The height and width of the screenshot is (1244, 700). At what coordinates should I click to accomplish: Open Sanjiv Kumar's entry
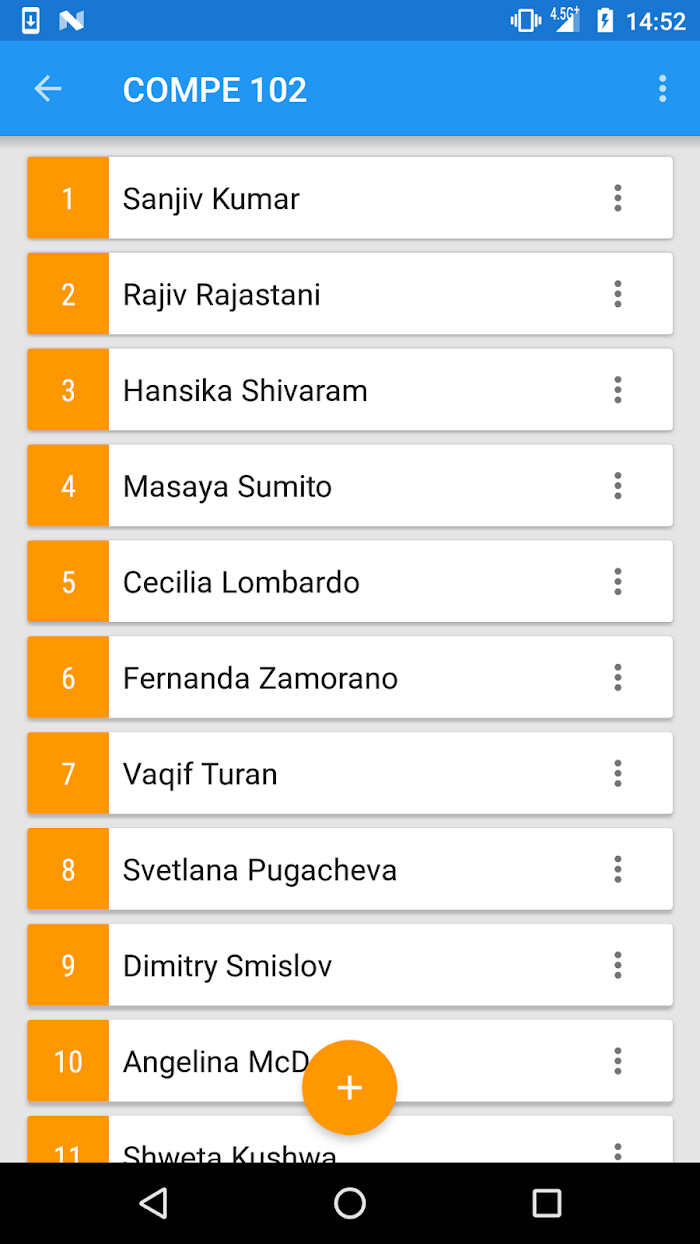pyautogui.click(x=350, y=198)
